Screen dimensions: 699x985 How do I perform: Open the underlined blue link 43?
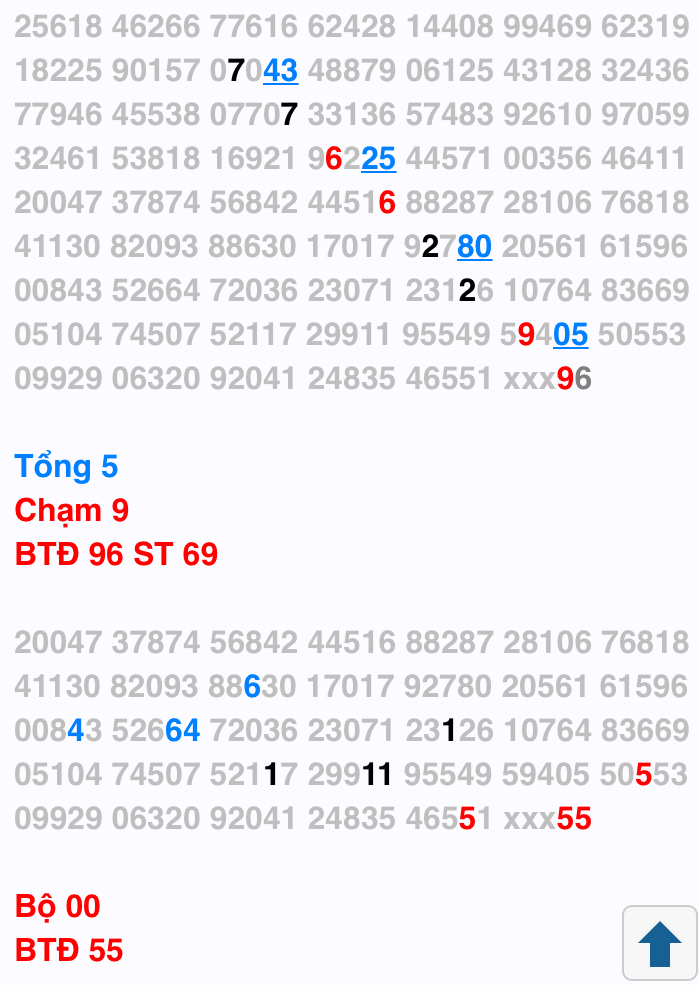(281, 70)
